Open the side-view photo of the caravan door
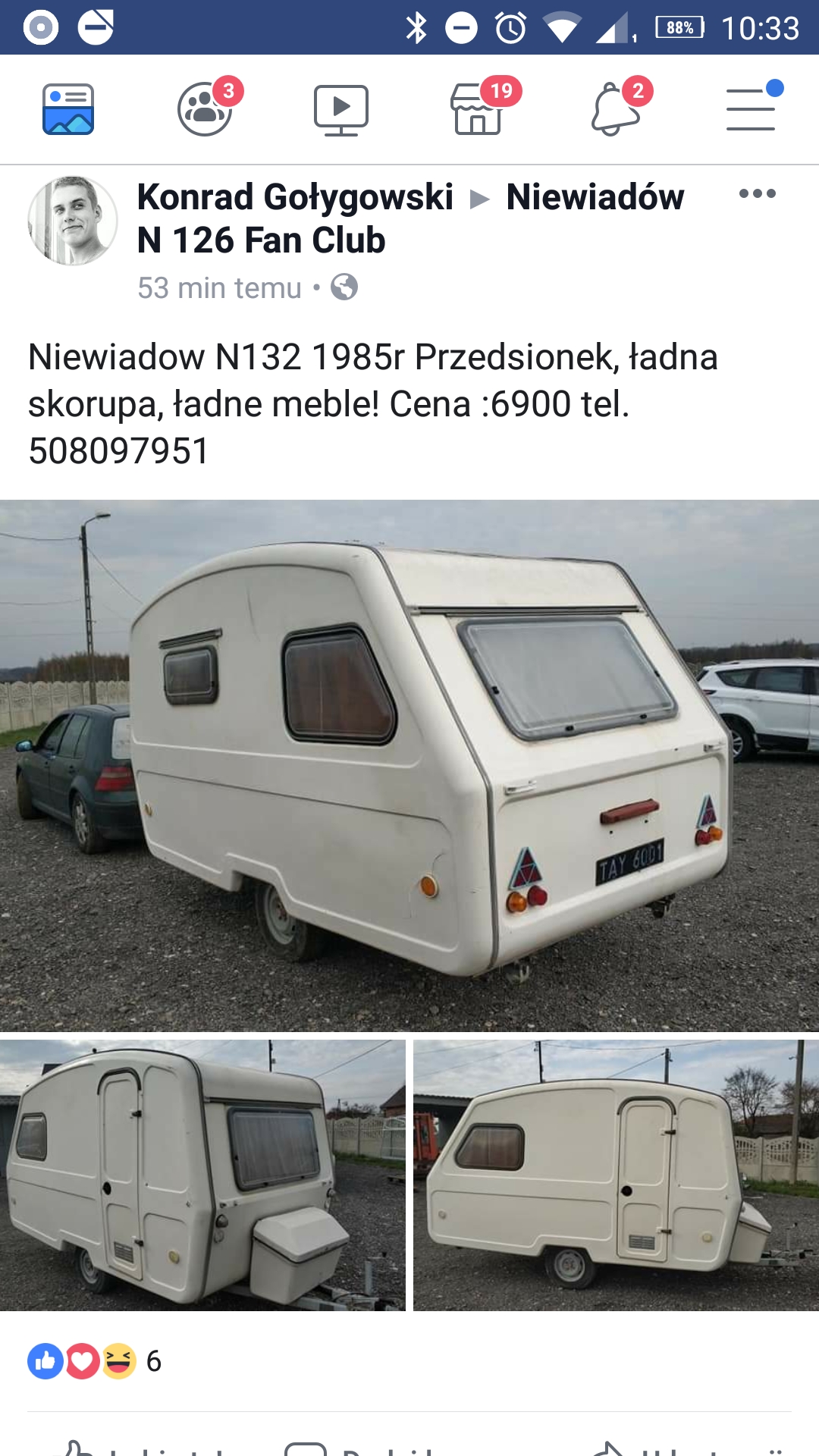Viewport: 819px width, 1456px height. pyautogui.click(x=616, y=1174)
